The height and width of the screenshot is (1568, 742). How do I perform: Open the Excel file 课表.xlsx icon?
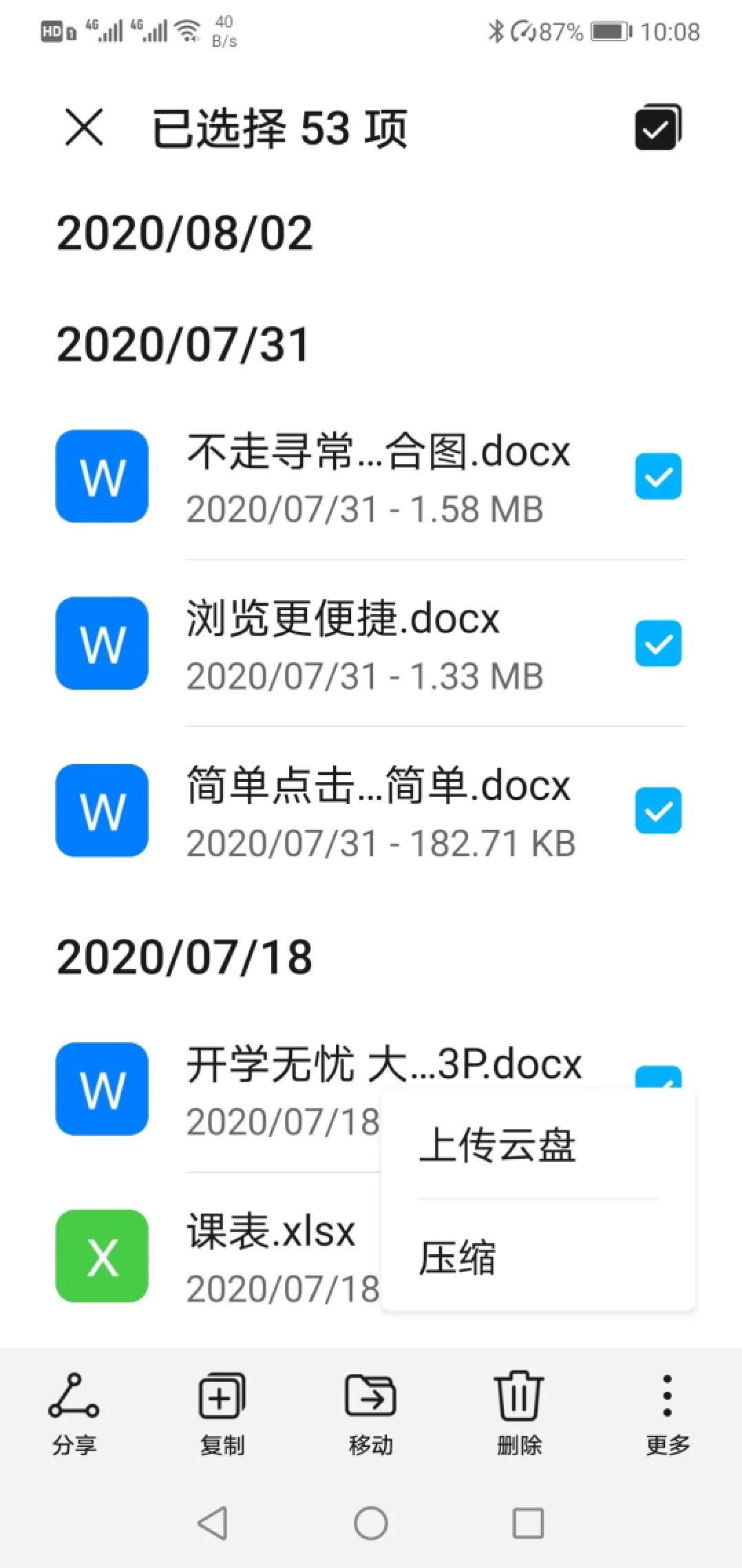point(102,1254)
